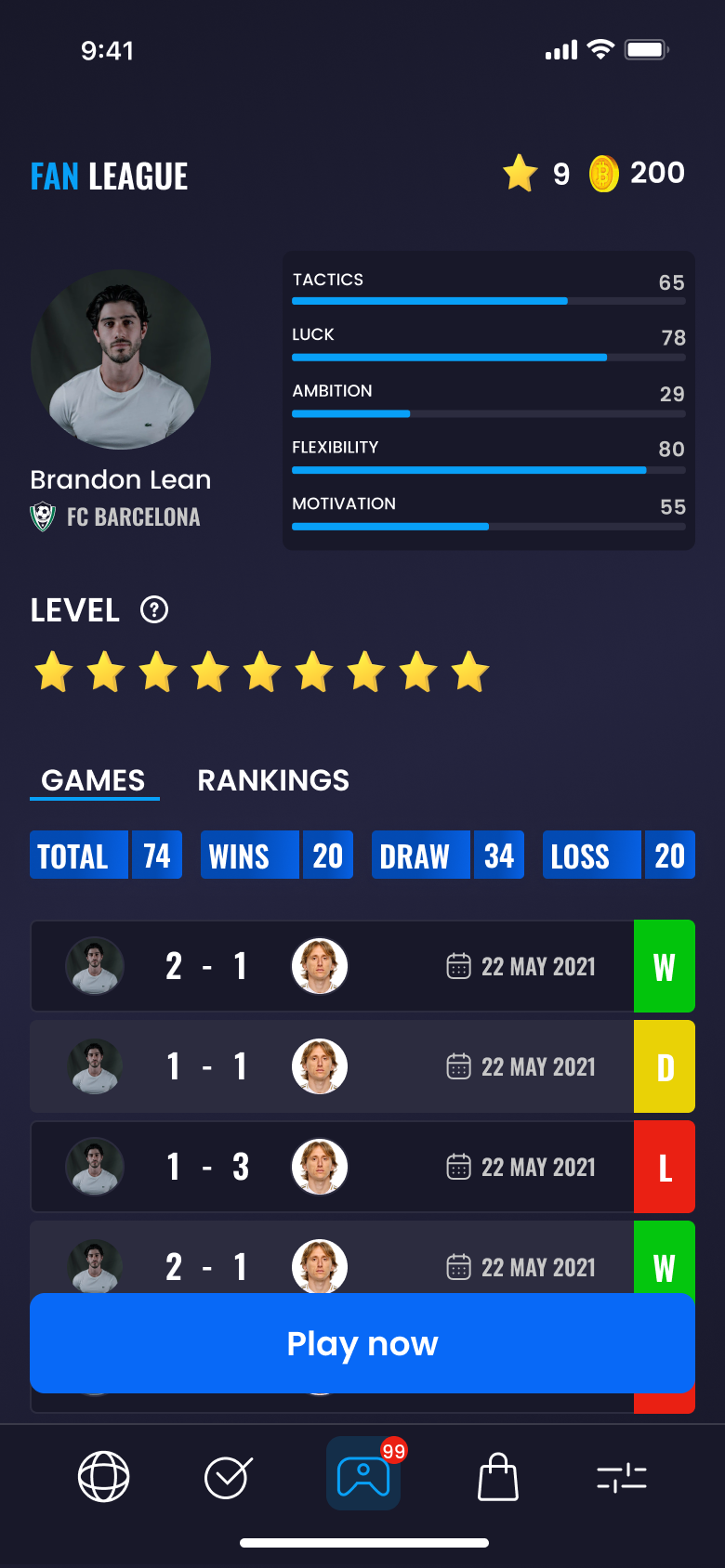Tap Brandon Lean's profile photo
This screenshot has height=1568, width=725.
121,359
